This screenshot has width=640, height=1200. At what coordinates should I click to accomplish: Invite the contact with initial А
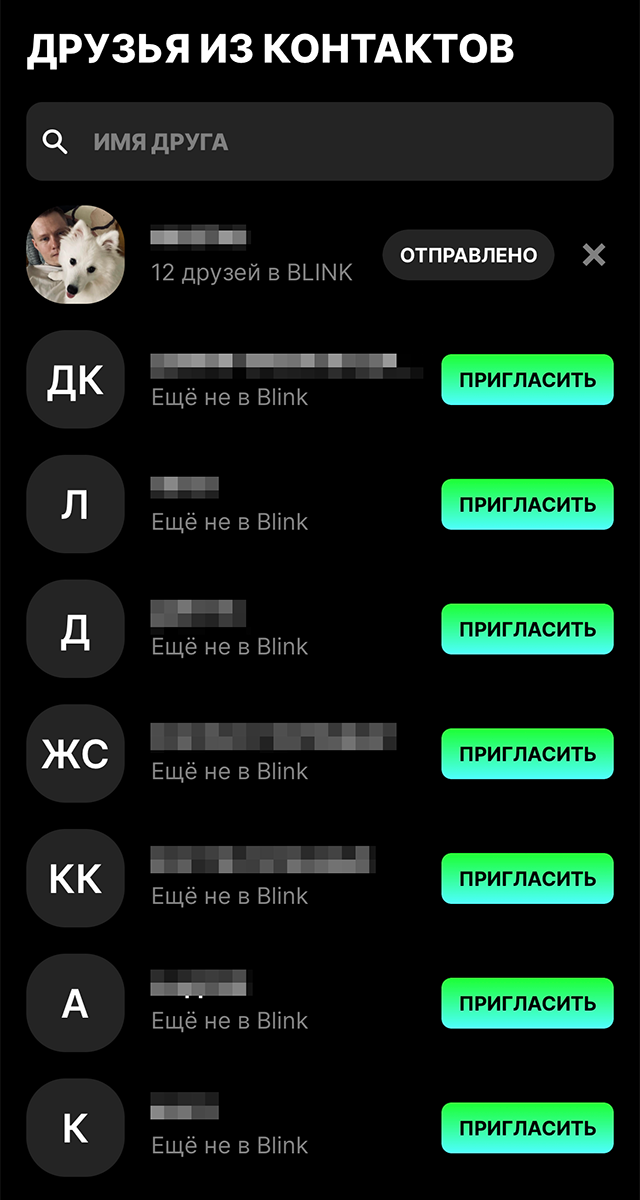[x=527, y=1003]
